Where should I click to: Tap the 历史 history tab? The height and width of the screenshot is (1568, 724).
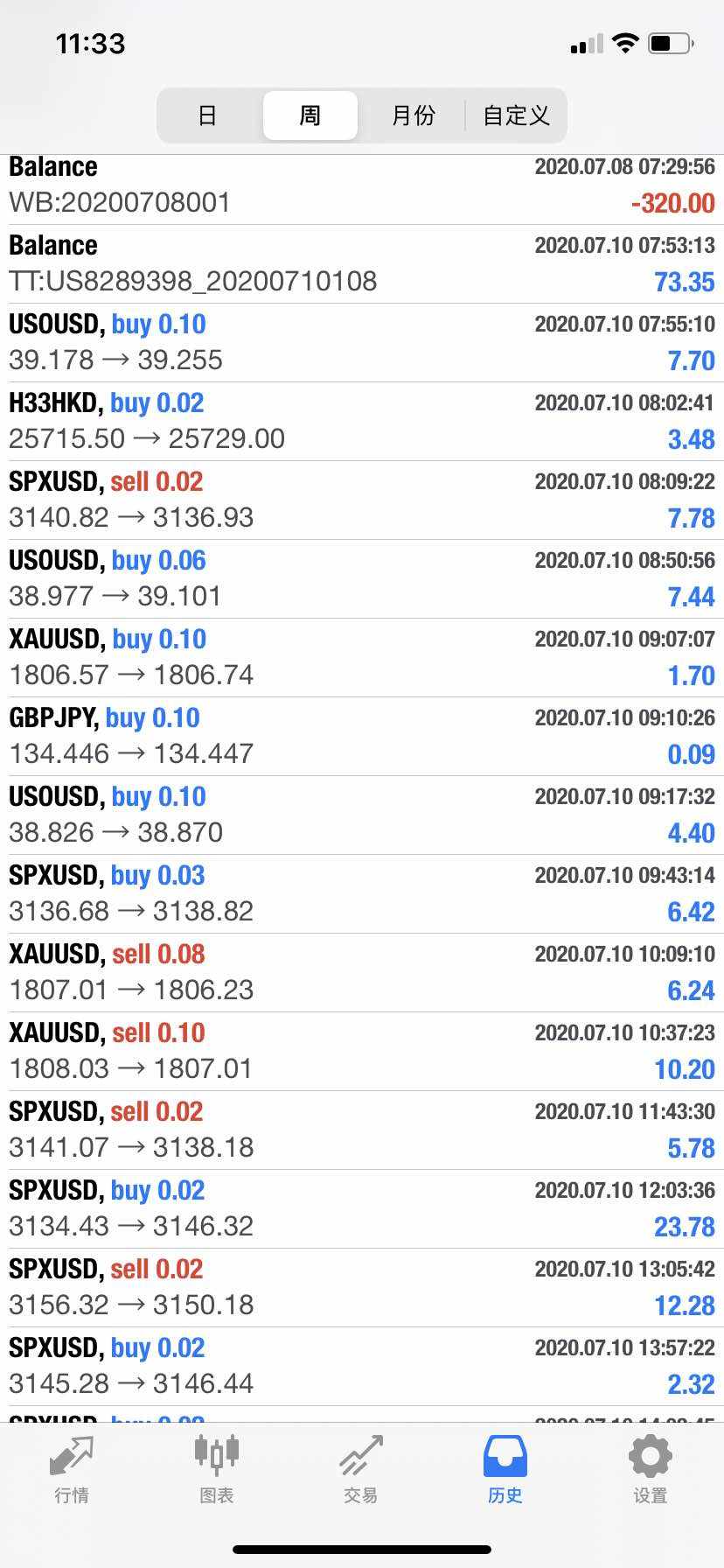coord(505,1470)
